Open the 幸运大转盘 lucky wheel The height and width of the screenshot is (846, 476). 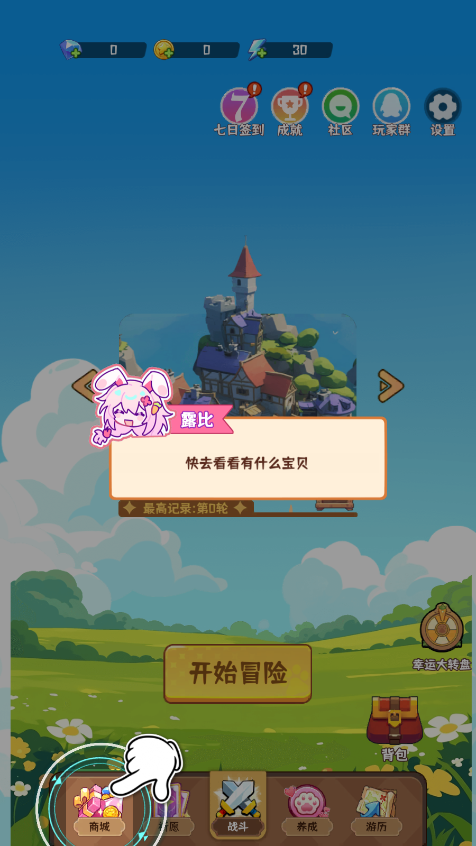(442, 637)
